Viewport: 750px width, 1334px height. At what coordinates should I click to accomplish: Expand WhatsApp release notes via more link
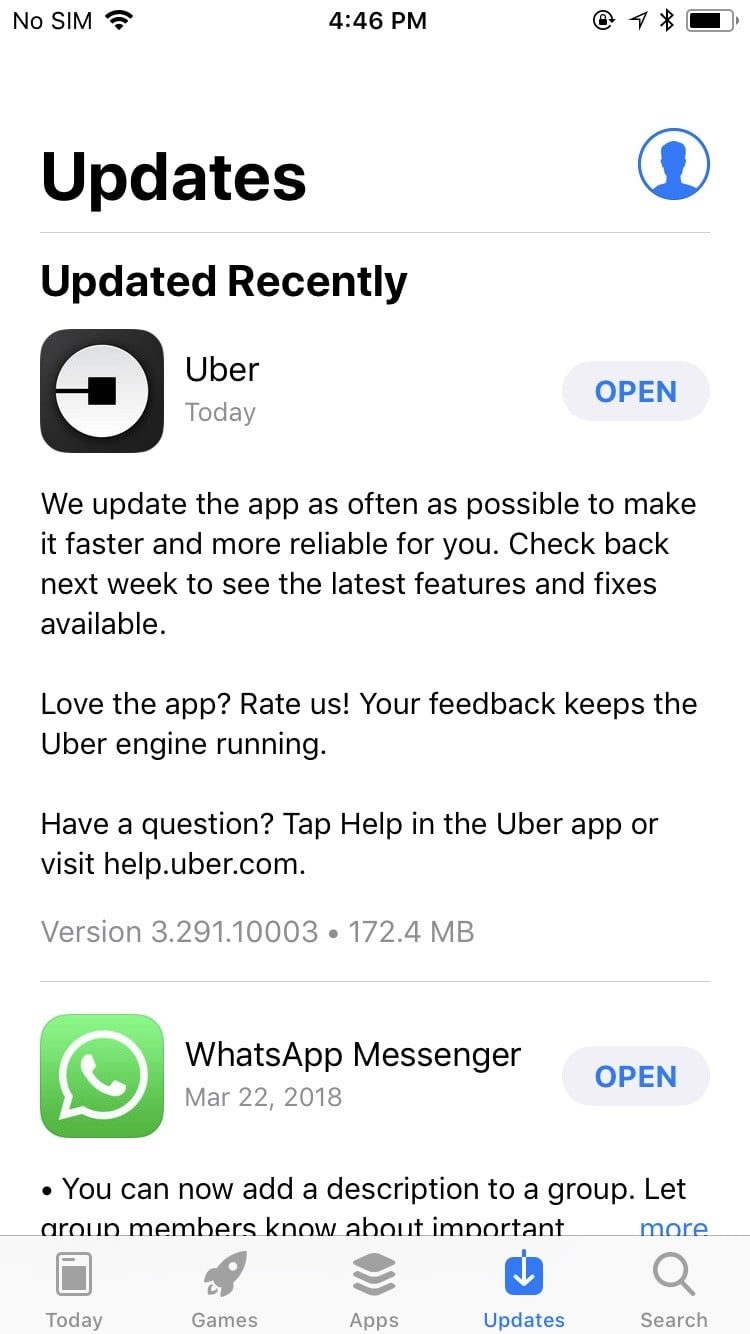(x=674, y=1227)
